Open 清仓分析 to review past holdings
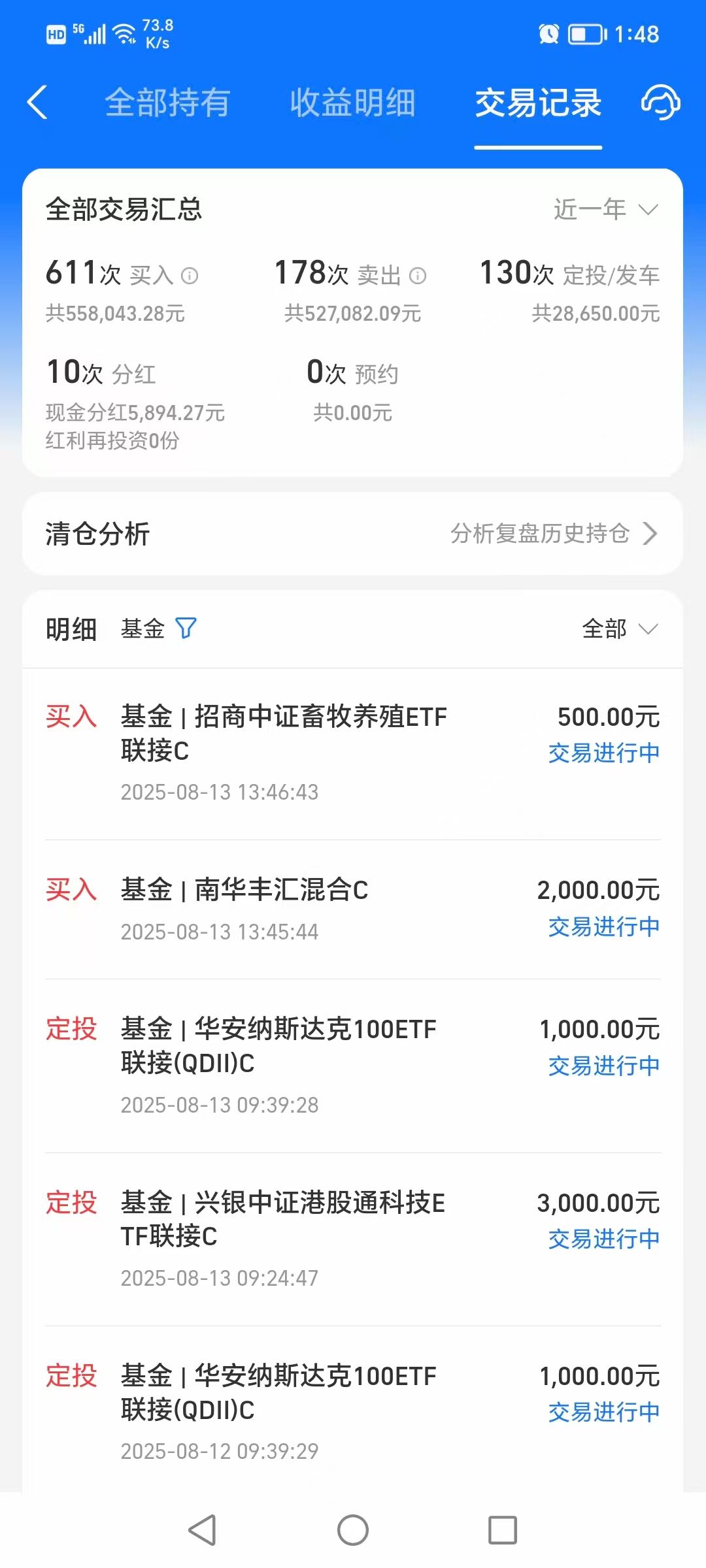 [353, 534]
